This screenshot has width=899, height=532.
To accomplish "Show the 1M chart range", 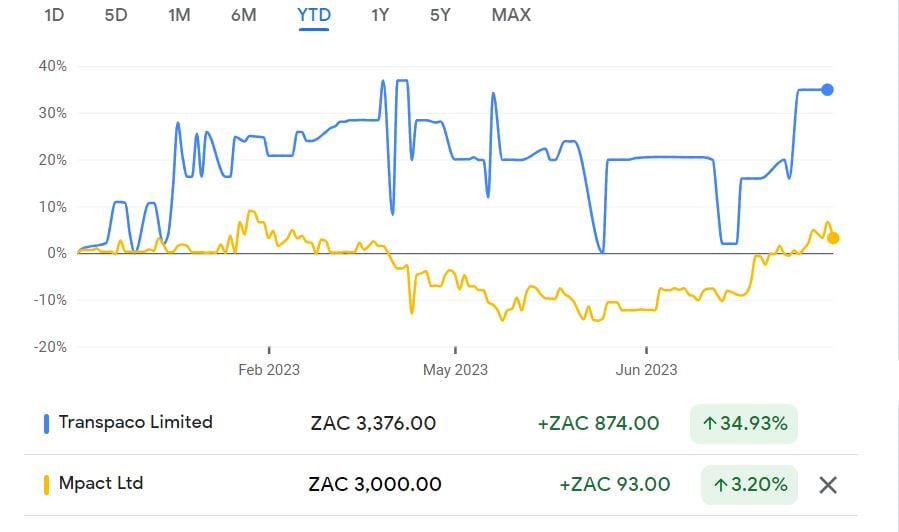I will [179, 15].
